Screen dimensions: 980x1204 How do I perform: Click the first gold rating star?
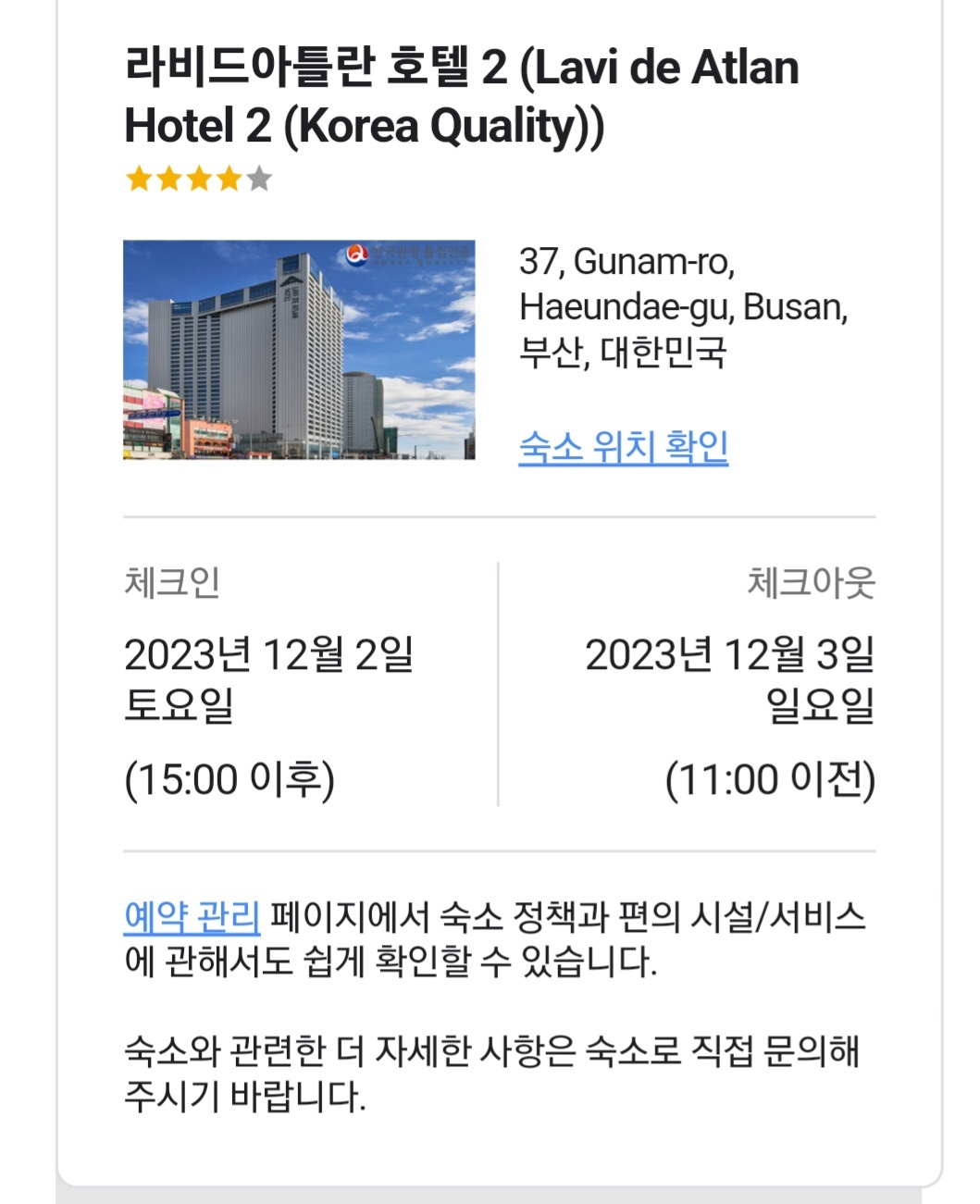pos(138,177)
